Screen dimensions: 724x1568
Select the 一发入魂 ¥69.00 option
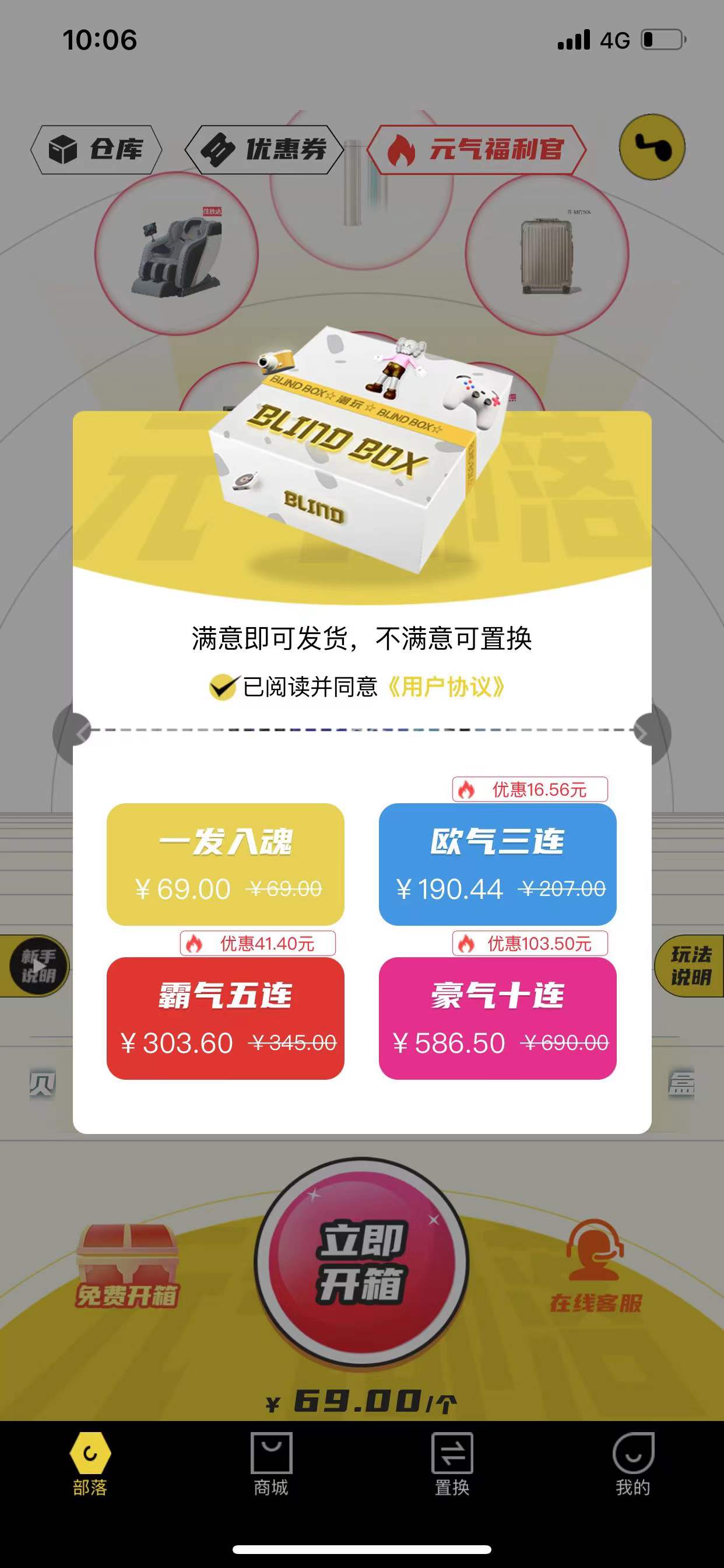click(x=225, y=864)
